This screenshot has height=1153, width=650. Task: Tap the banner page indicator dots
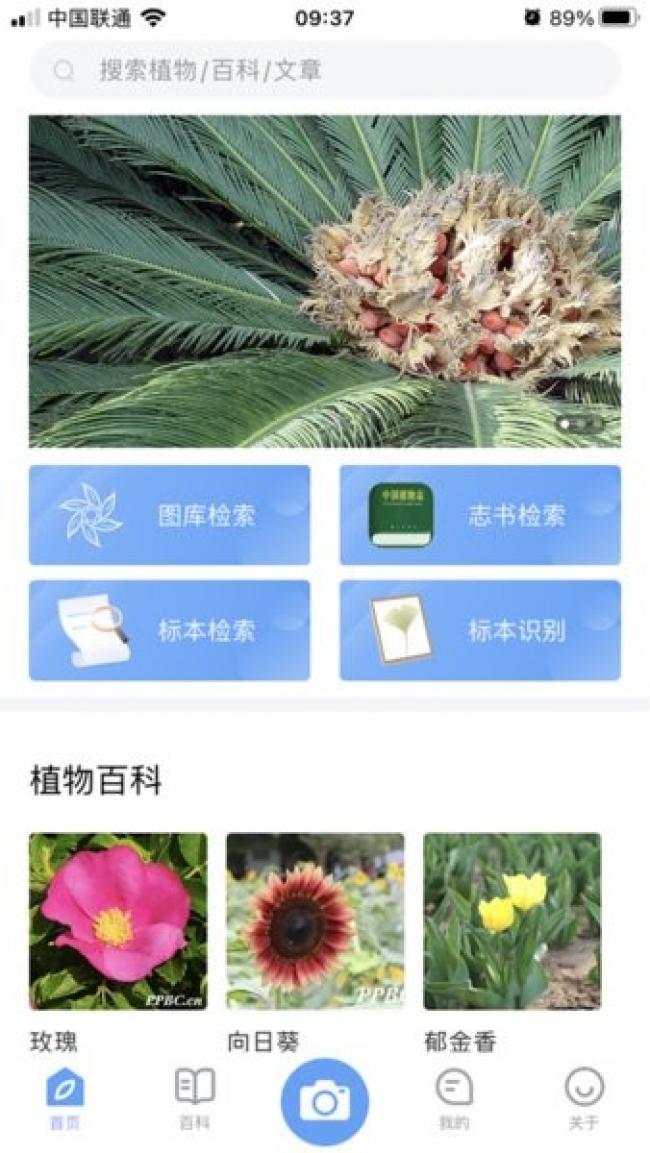(580, 424)
